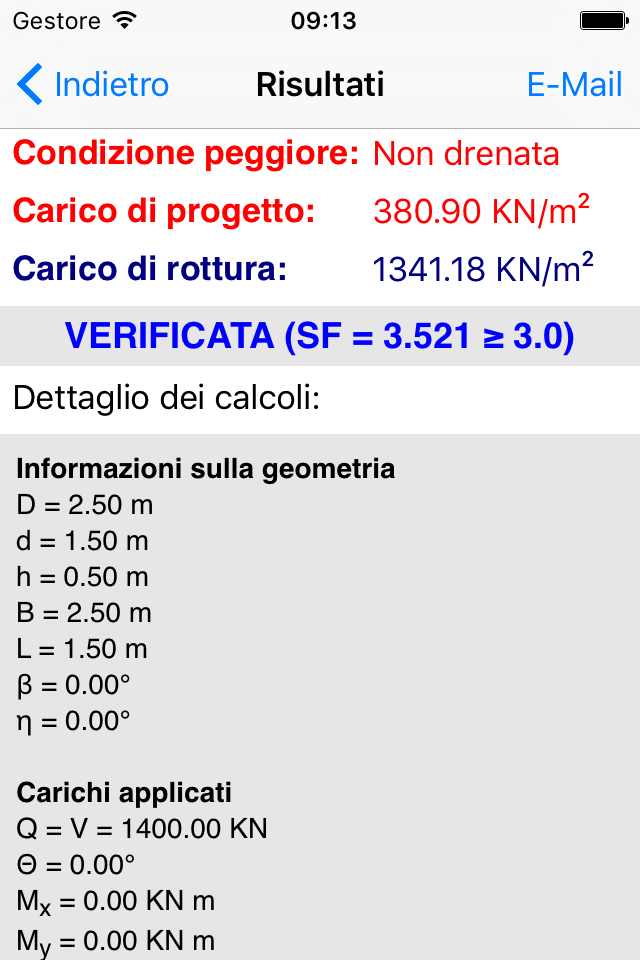This screenshot has width=640, height=960.
Task: Send results via E-Mail
Action: pyautogui.click(x=574, y=85)
